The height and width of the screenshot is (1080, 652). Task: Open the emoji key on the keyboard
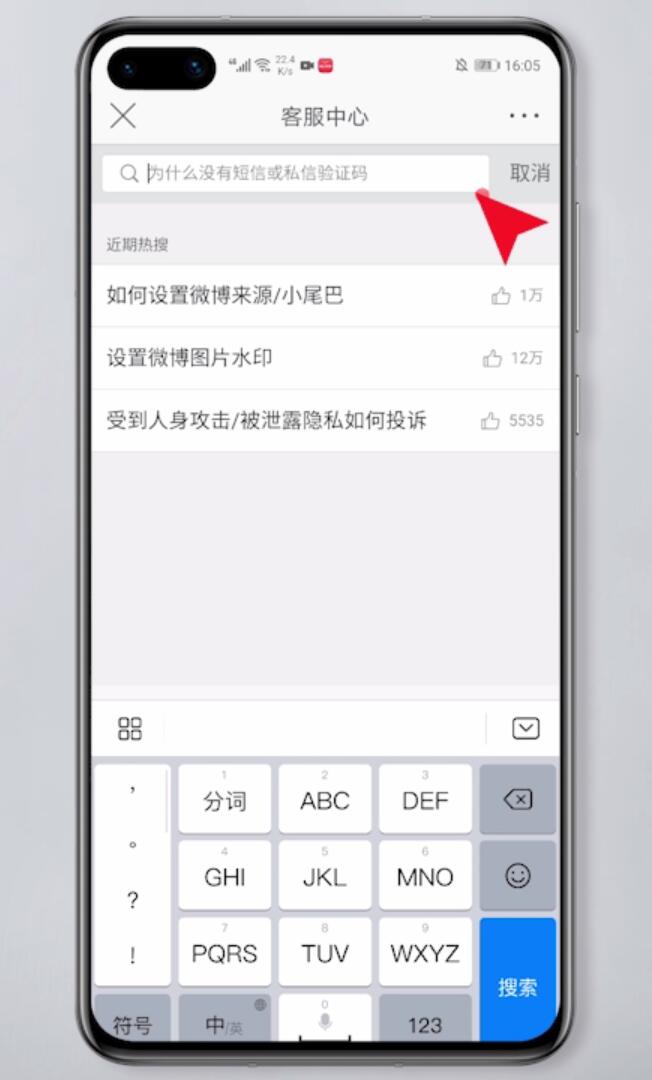[517, 875]
